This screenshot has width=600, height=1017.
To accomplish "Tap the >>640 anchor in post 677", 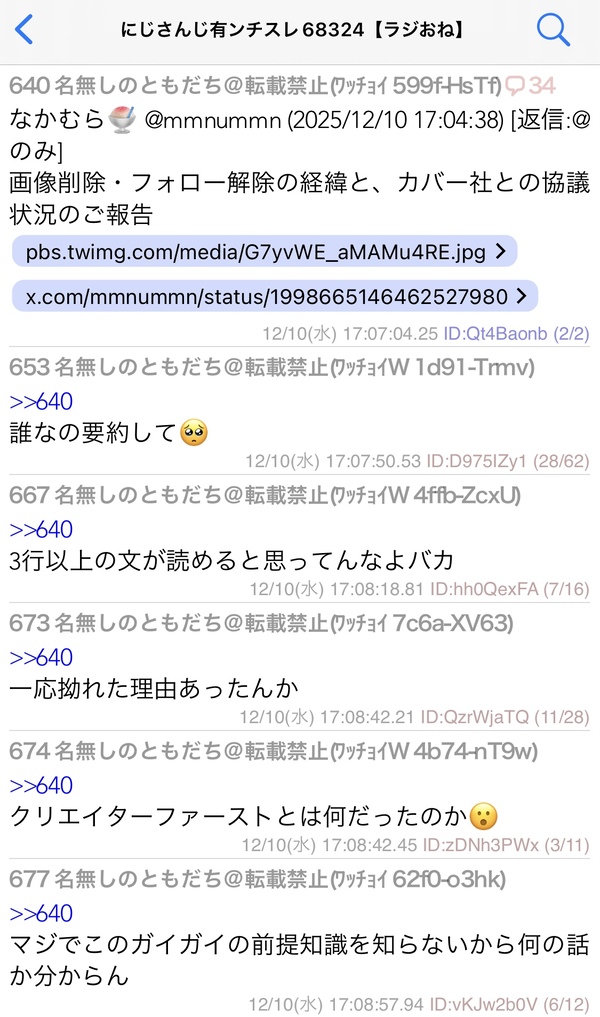I will tap(41, 914).
